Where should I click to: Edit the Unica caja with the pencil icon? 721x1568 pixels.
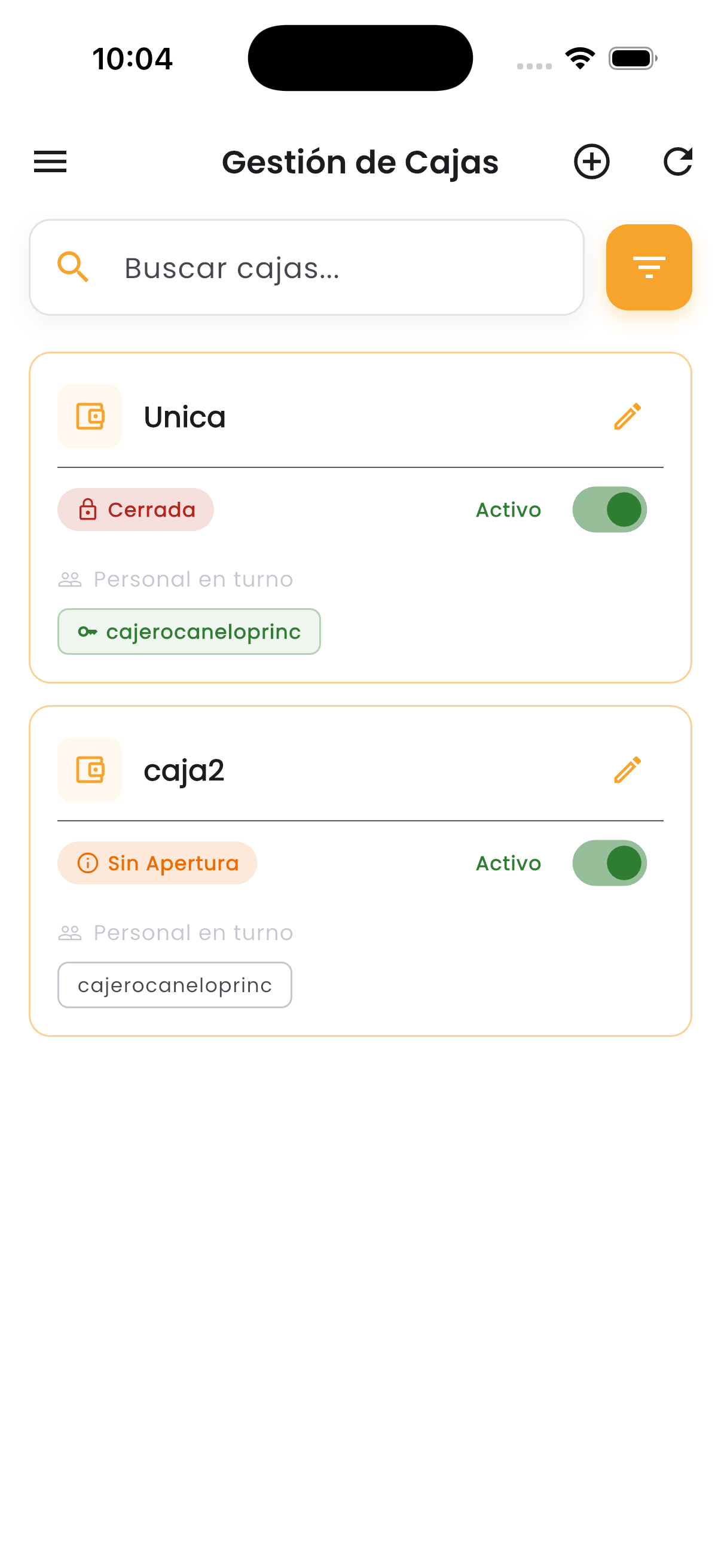point(628,416)
